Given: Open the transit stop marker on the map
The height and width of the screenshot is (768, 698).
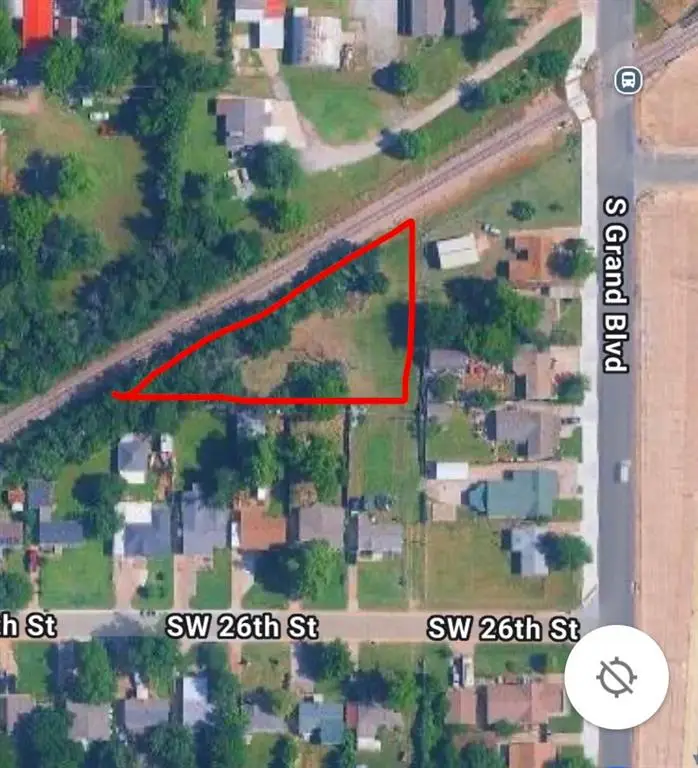Looking at the screenshot, I should (x=627, y=79).
